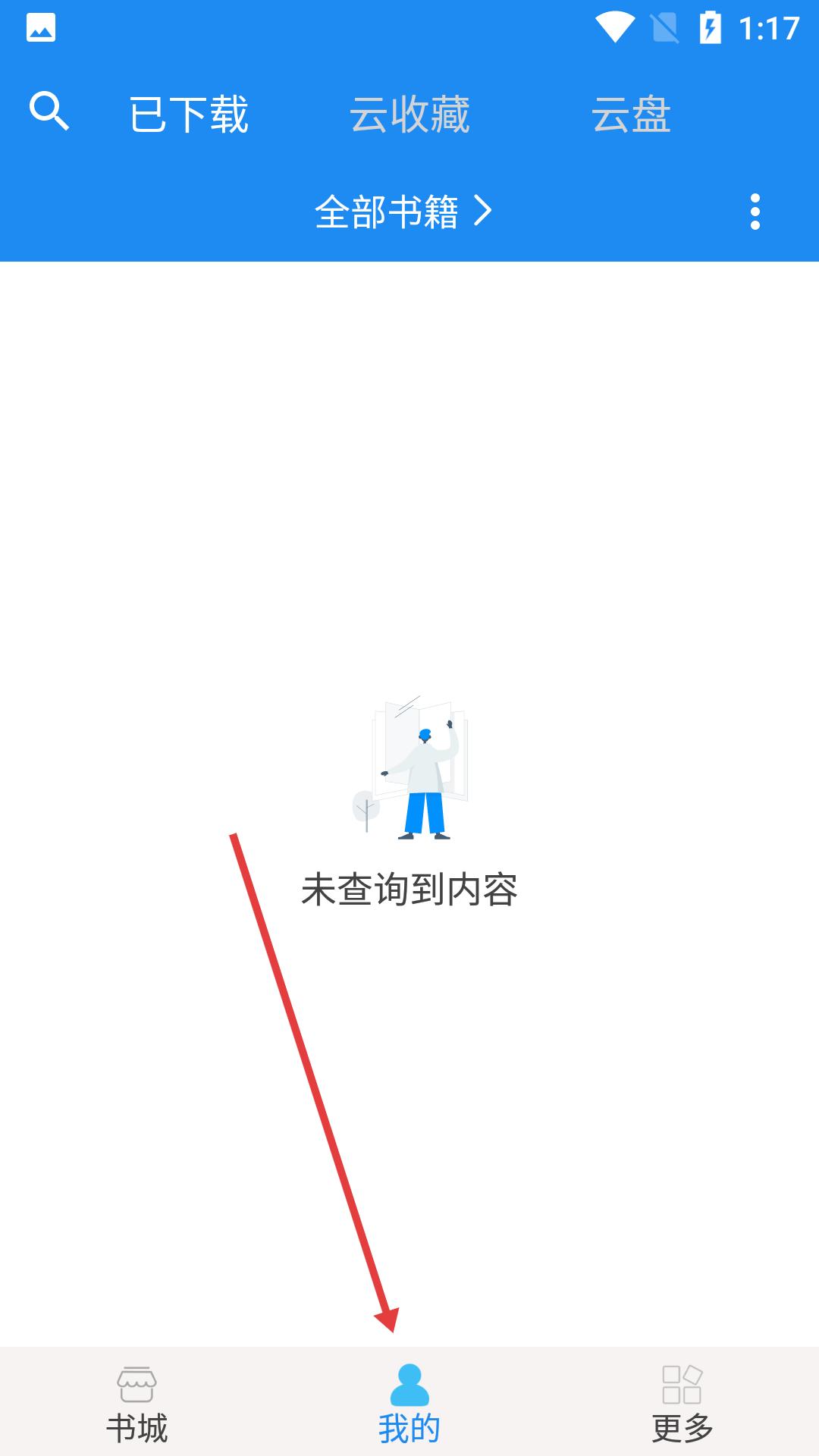The image size is (819, 1456).
Task: Open the overflow menu
Action: 755,212
